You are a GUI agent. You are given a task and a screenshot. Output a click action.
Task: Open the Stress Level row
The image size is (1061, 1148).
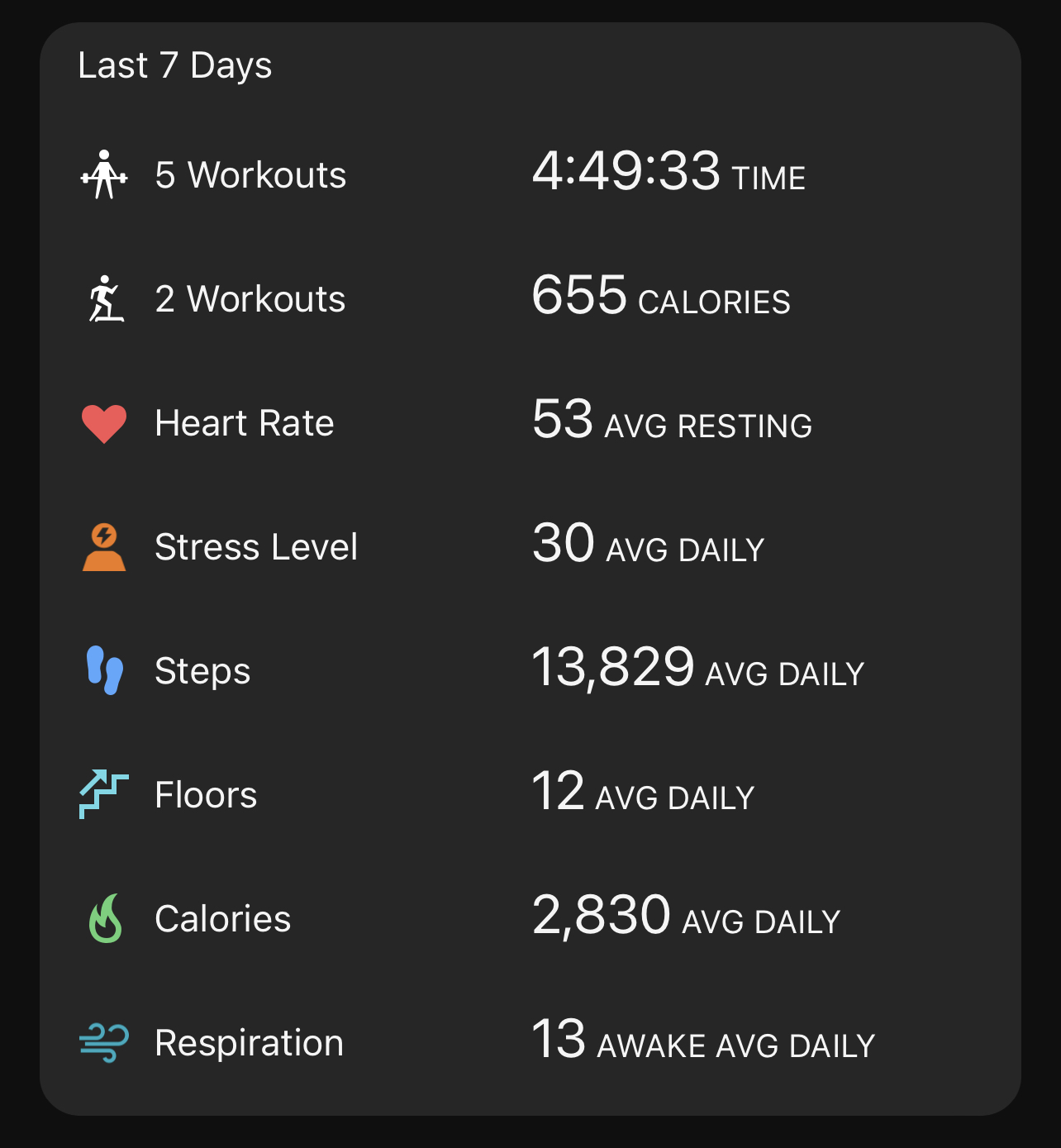tap(256, 547)
